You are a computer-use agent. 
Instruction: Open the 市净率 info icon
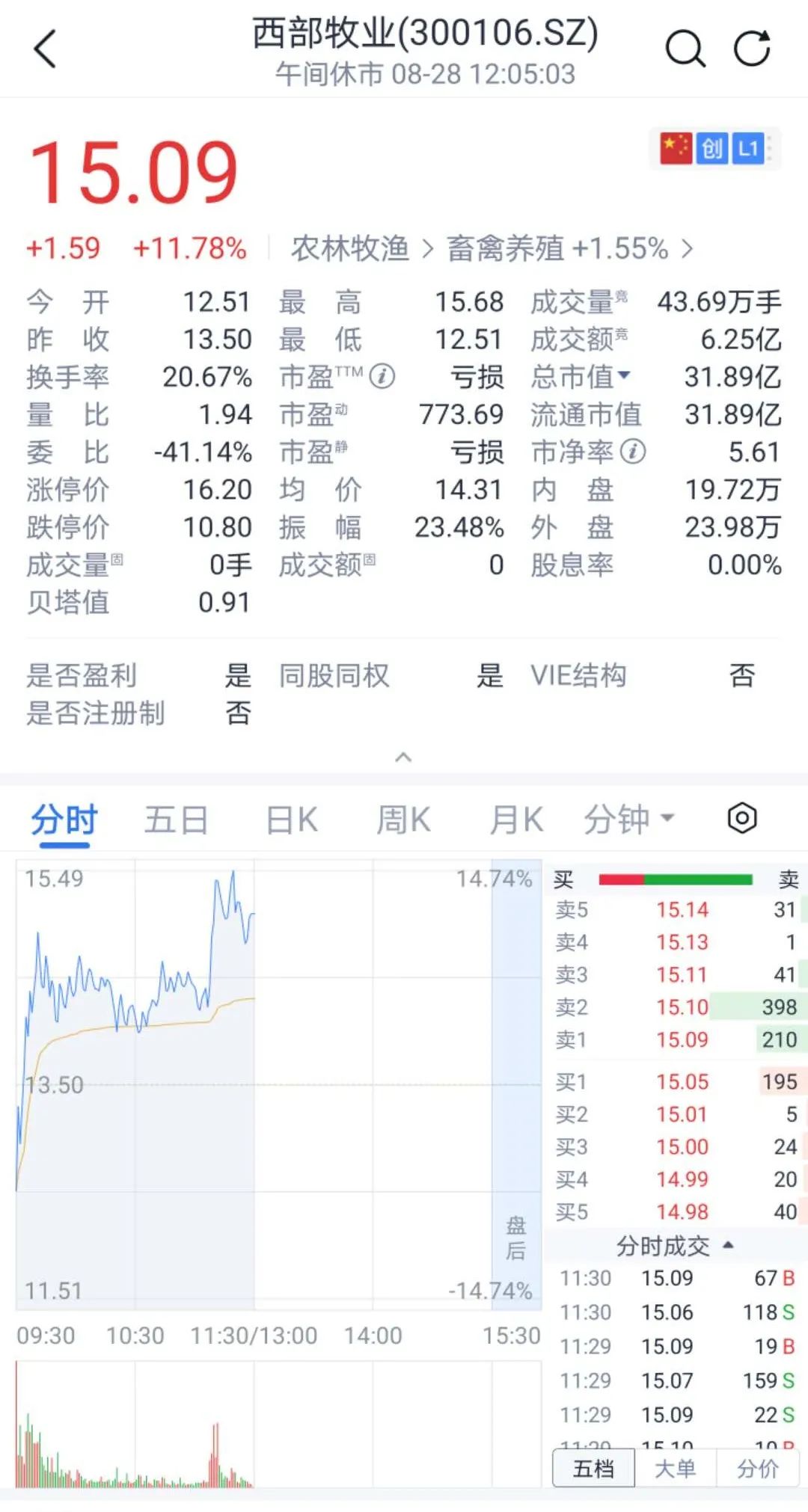633,452
